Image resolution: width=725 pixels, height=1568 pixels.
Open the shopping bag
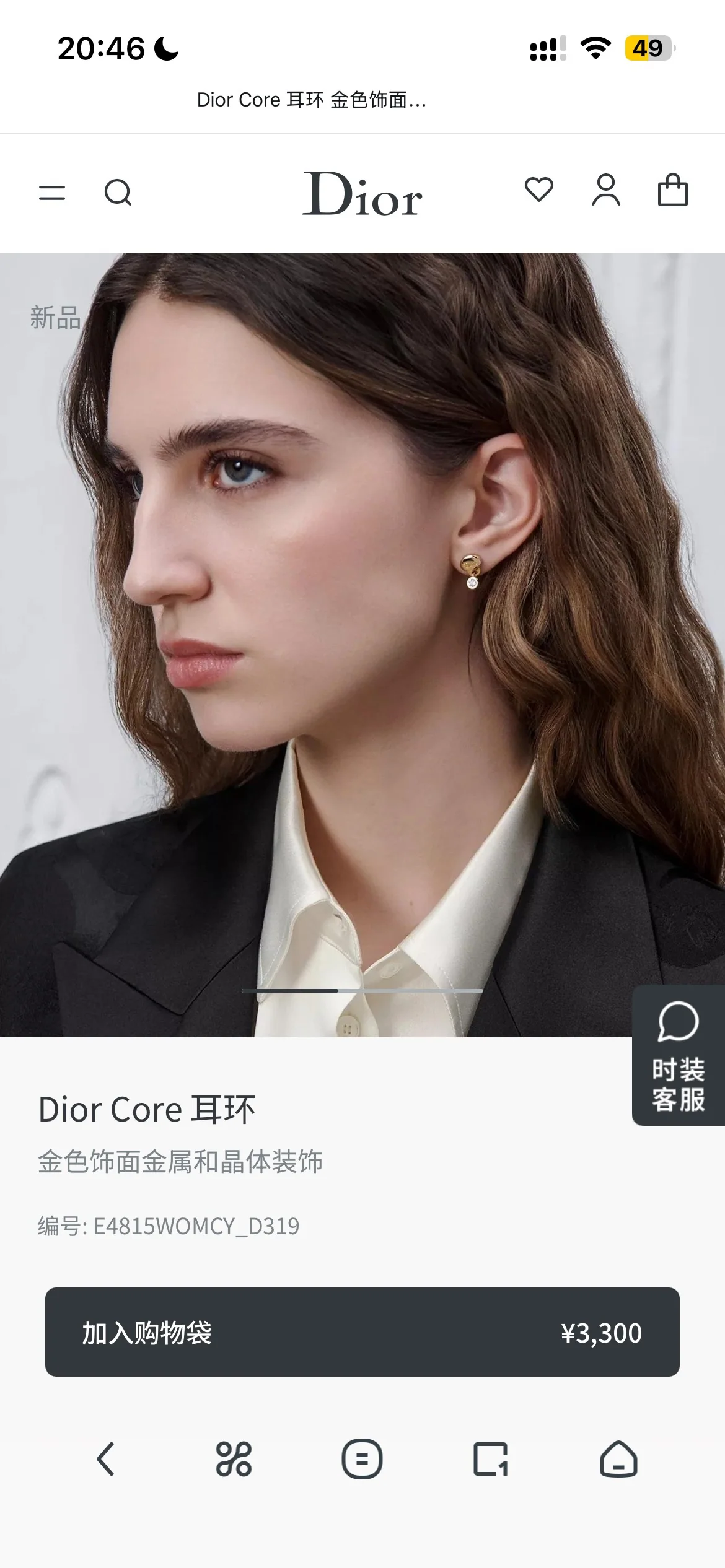point(672,189)
